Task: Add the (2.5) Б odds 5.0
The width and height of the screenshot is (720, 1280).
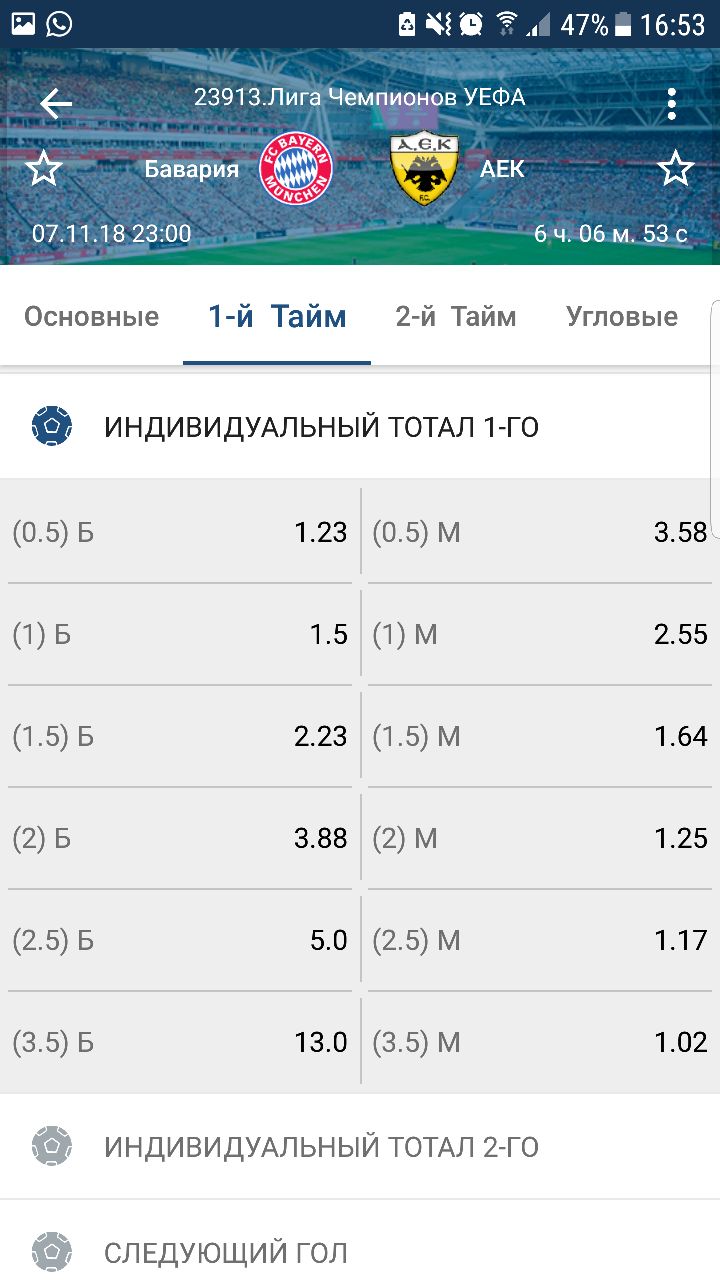Action: [180, 941]
